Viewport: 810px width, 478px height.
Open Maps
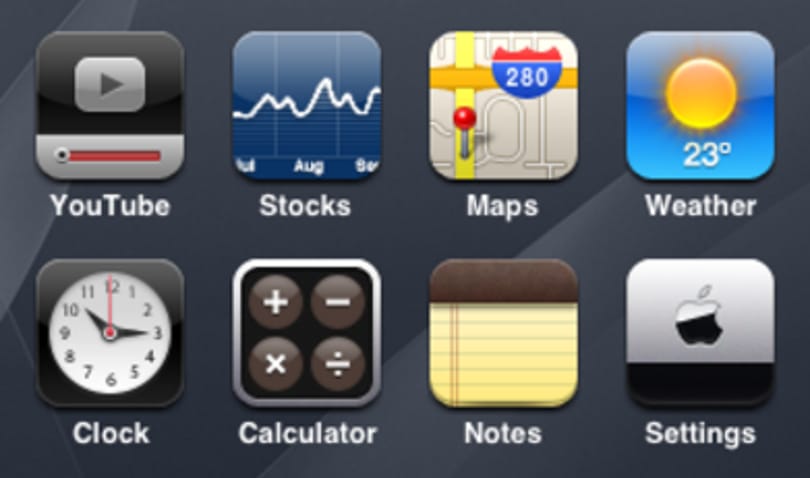(503, 106)
